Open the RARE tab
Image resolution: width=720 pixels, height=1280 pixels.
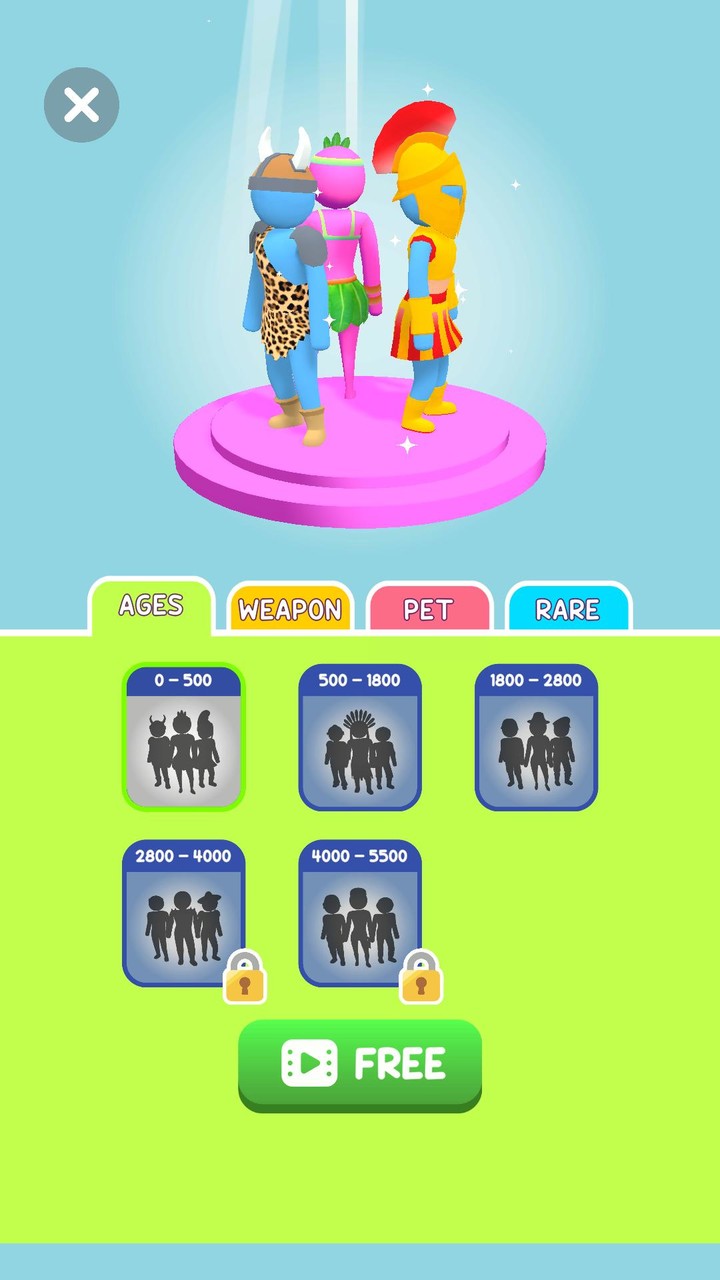point(570,606)
